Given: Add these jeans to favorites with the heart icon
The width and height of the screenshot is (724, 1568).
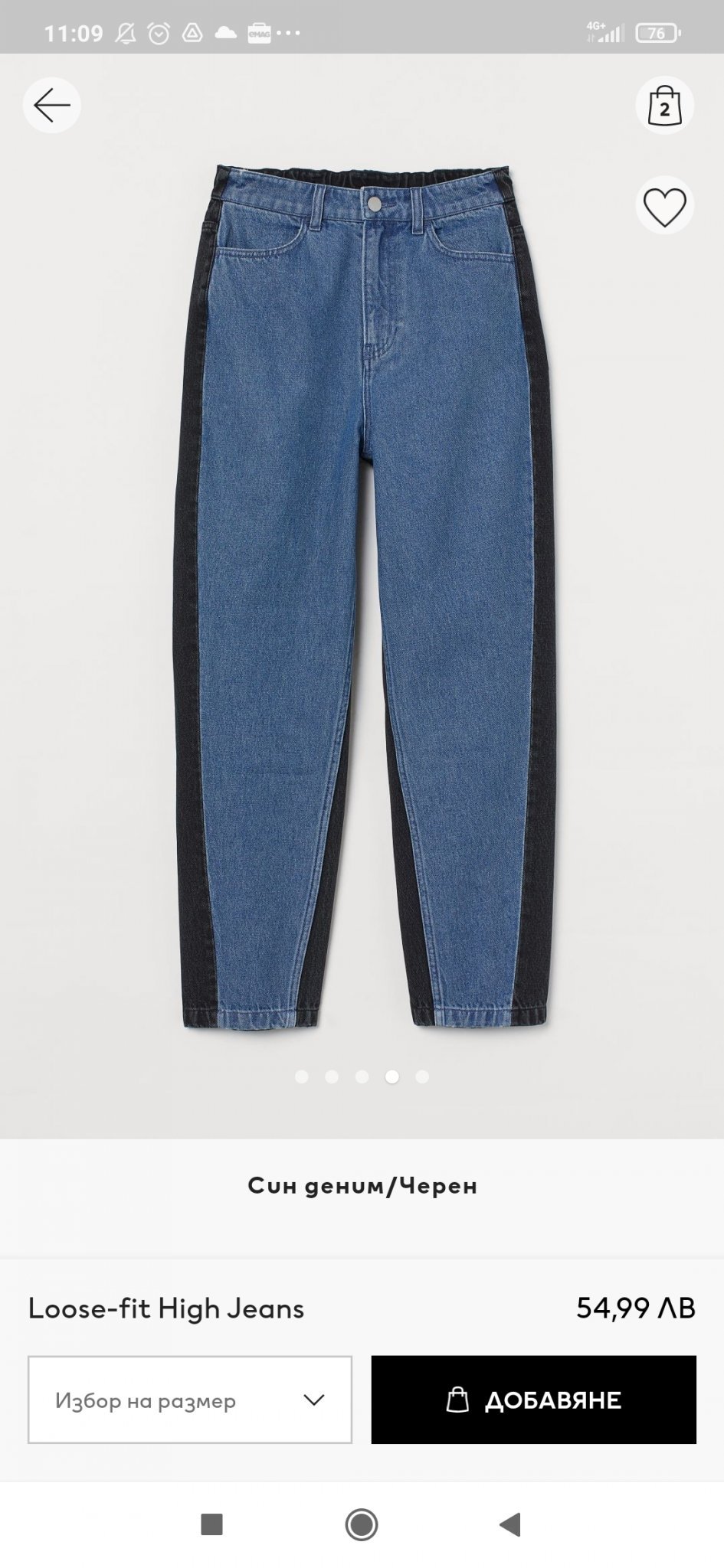Looking at the screenshot, I should pos(664,205).
